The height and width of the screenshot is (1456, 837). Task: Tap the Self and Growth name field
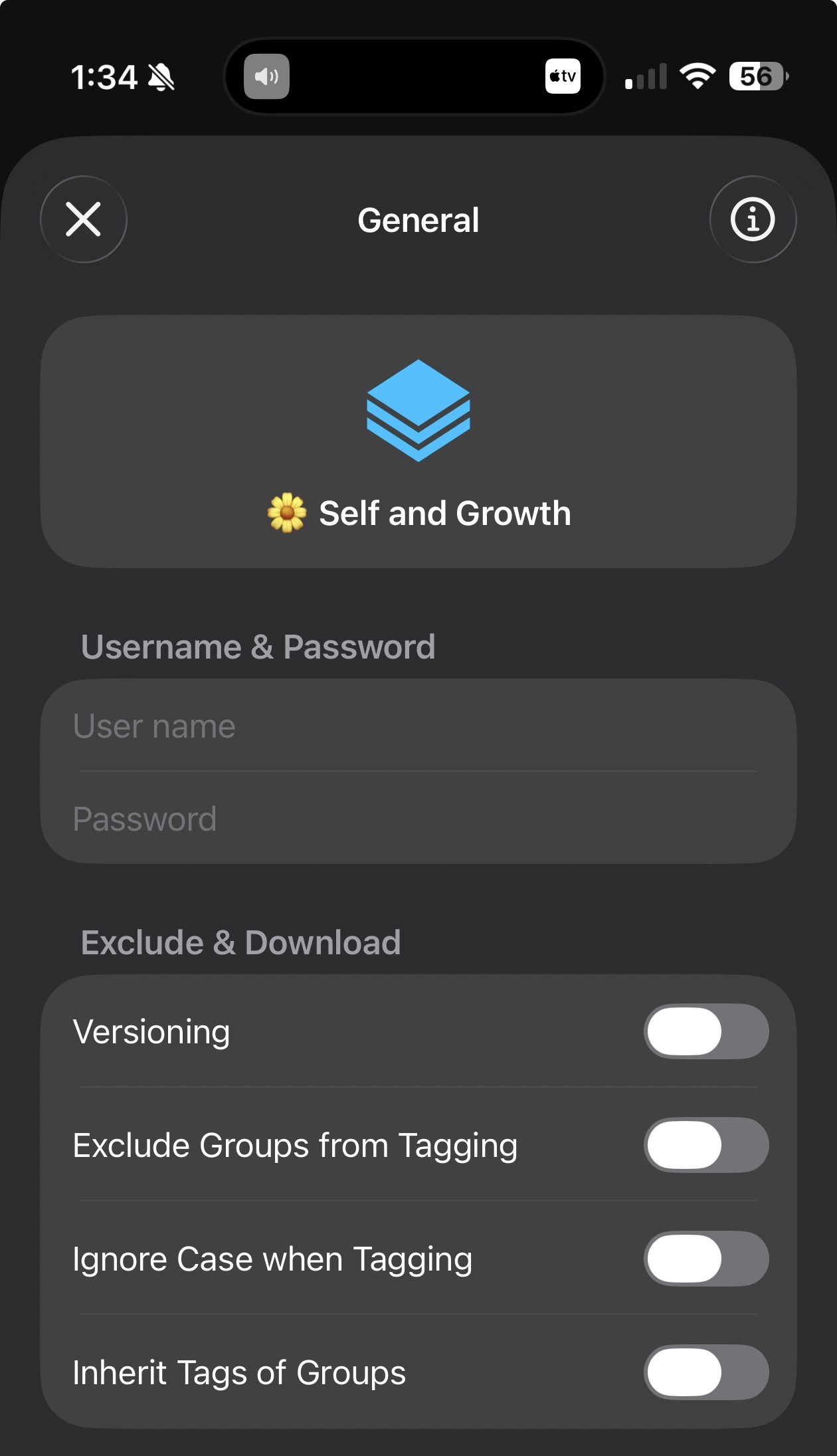pyautogui.click(x=444, y=513)
